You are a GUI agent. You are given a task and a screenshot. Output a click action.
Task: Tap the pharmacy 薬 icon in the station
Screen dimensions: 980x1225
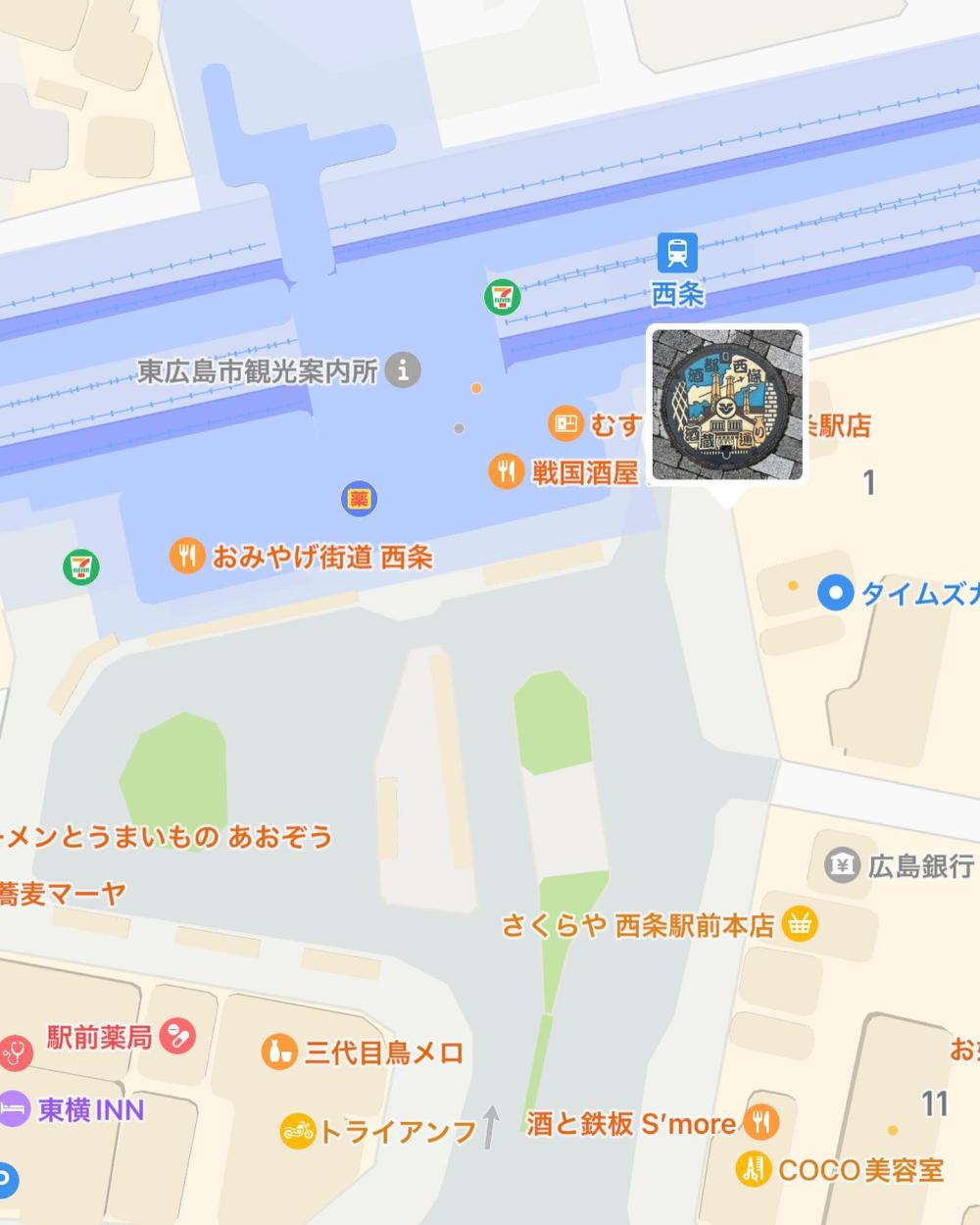tap(359, 499)
